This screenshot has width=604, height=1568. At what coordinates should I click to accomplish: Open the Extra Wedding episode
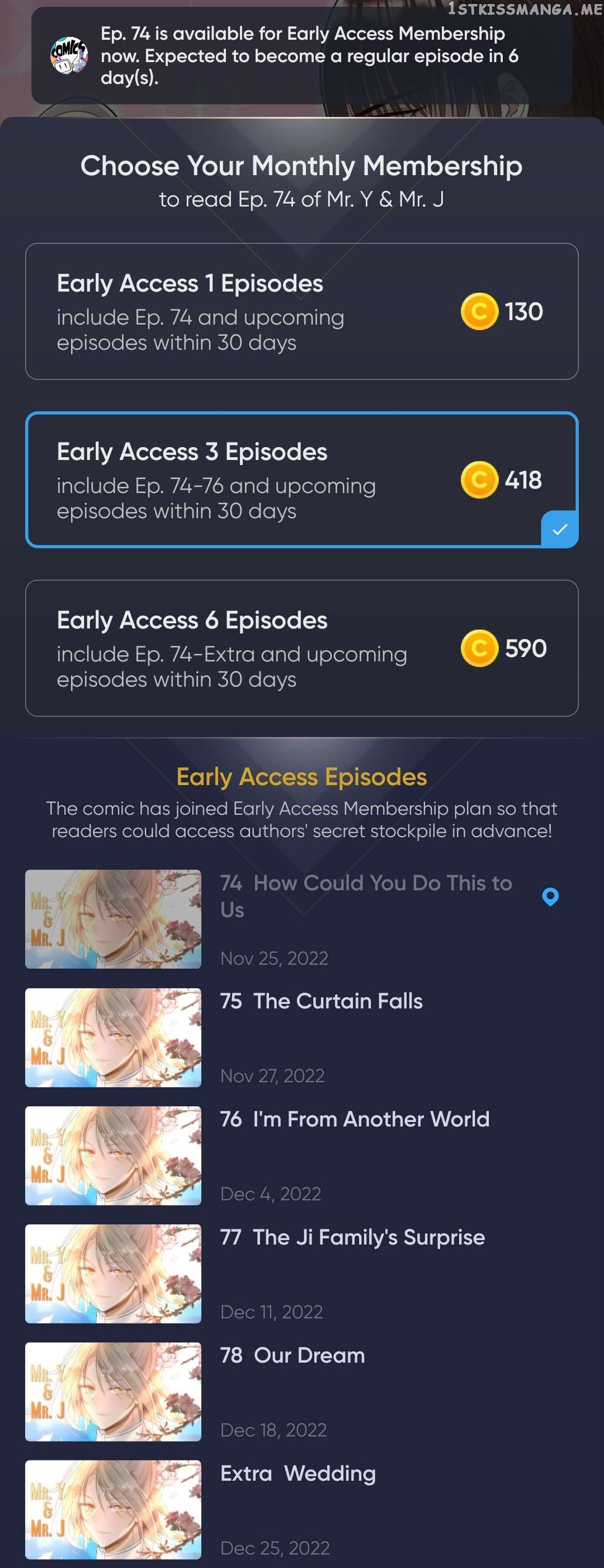[x=301, y=1510]
